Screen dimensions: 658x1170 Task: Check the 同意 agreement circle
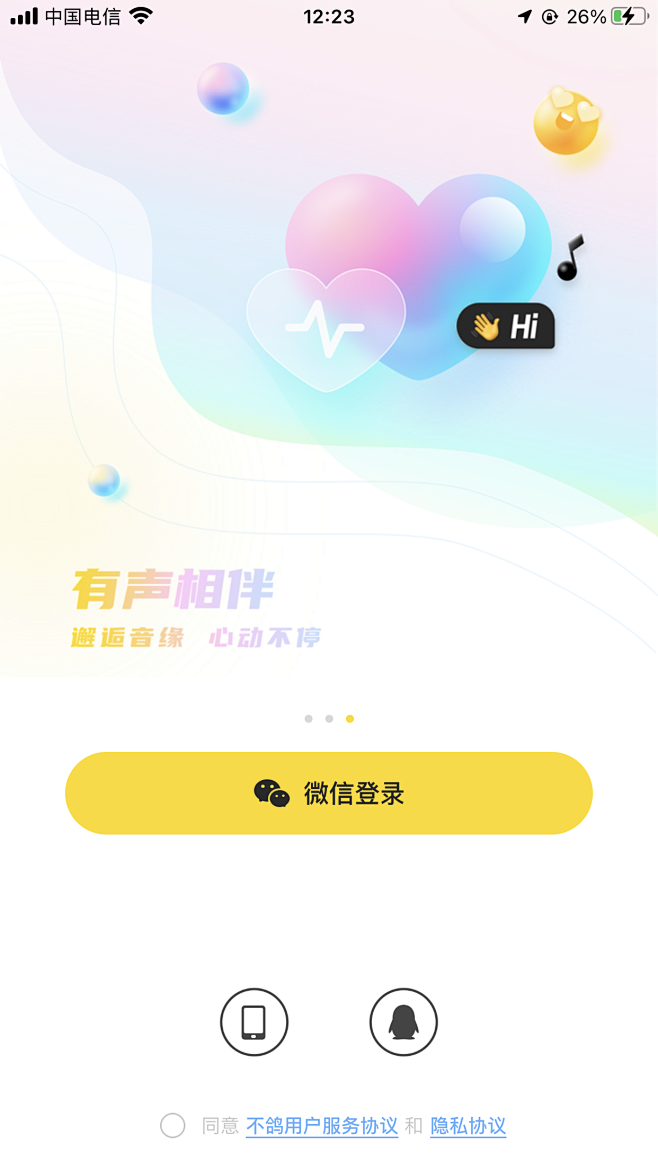coord(173,1126)
